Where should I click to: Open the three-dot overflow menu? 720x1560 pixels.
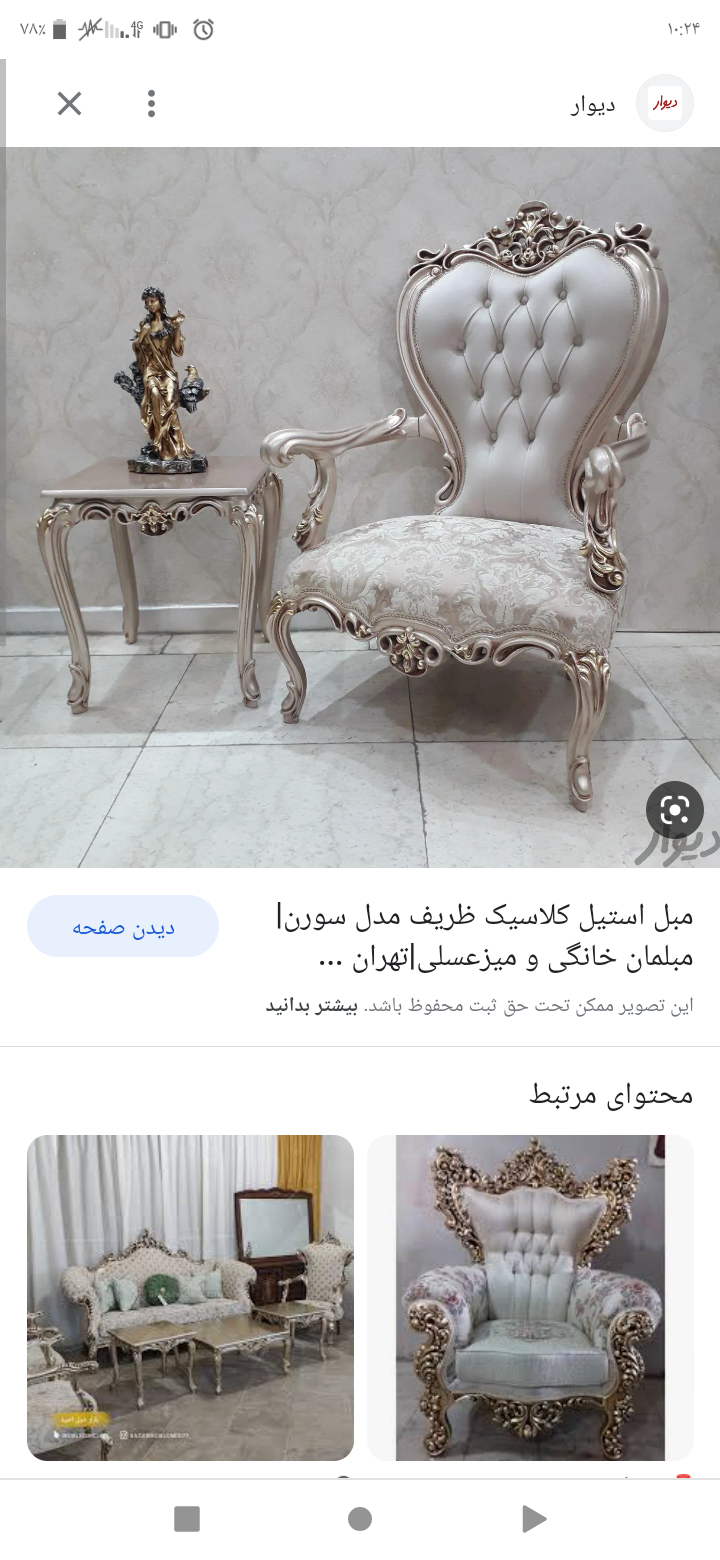[x=151, y=104]
